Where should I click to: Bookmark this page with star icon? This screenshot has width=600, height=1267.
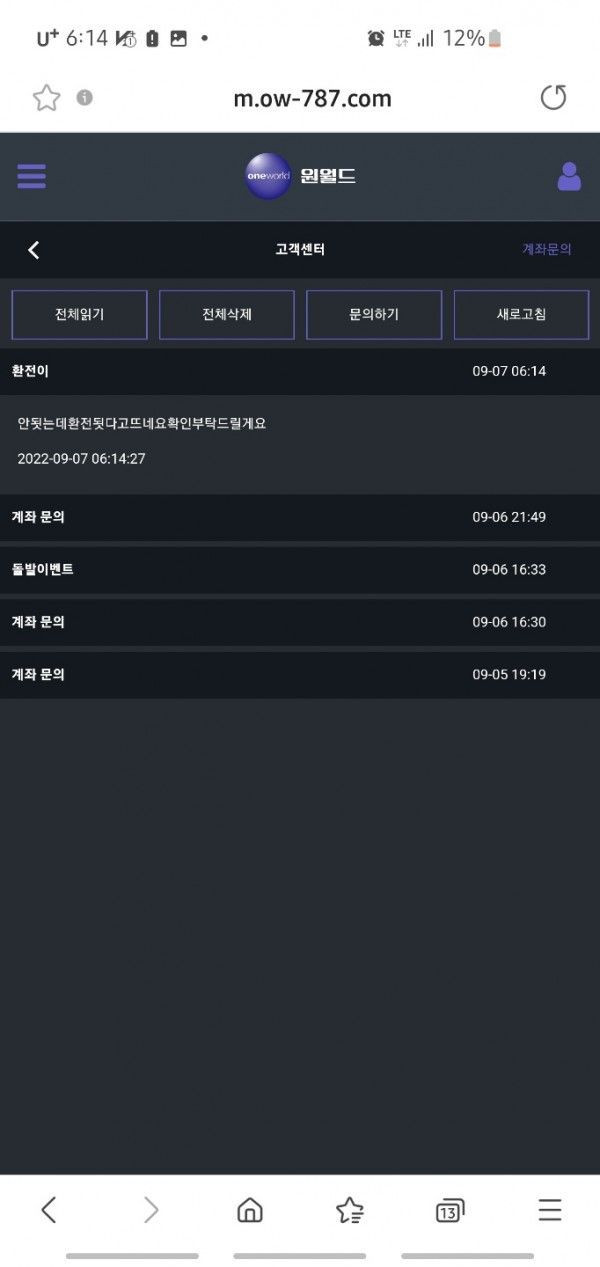click(46, 98)
